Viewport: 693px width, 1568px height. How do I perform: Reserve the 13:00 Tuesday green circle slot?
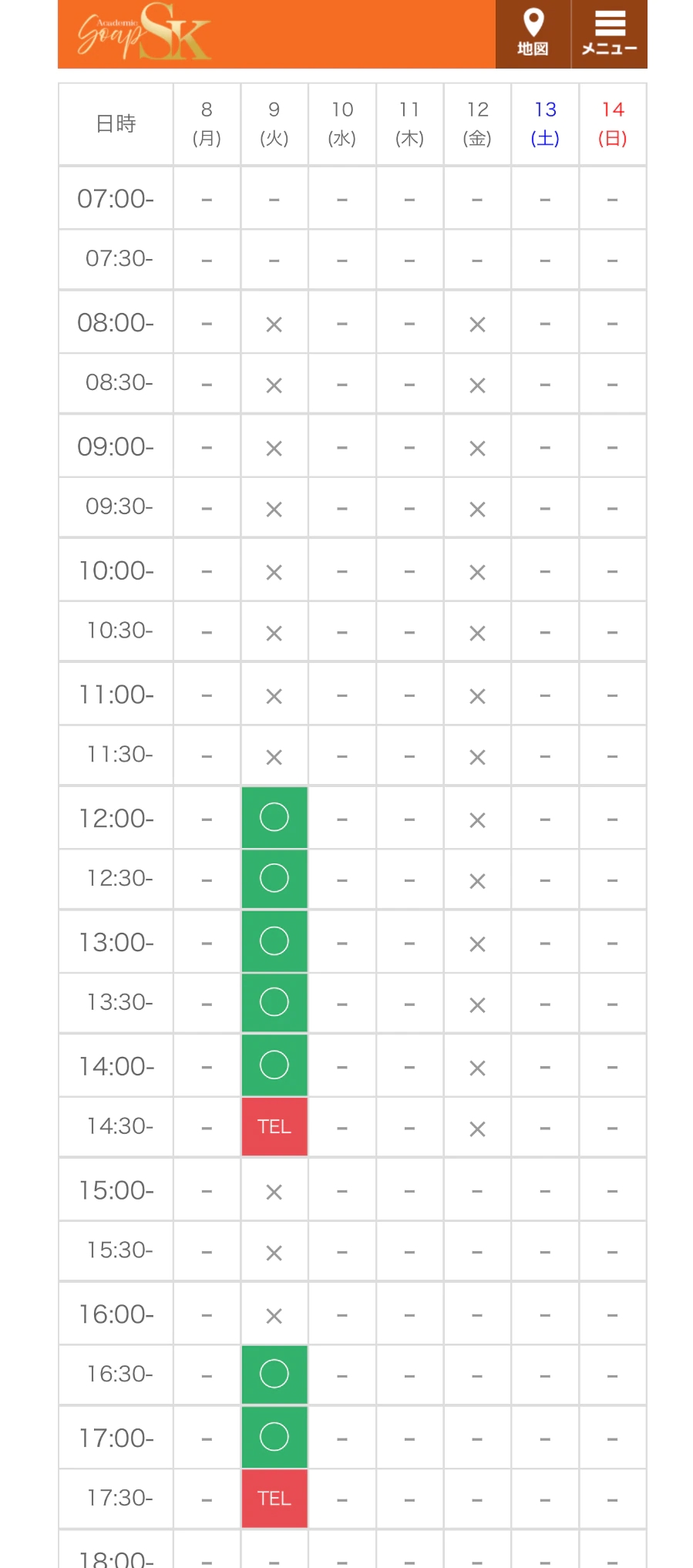[274, 941]
